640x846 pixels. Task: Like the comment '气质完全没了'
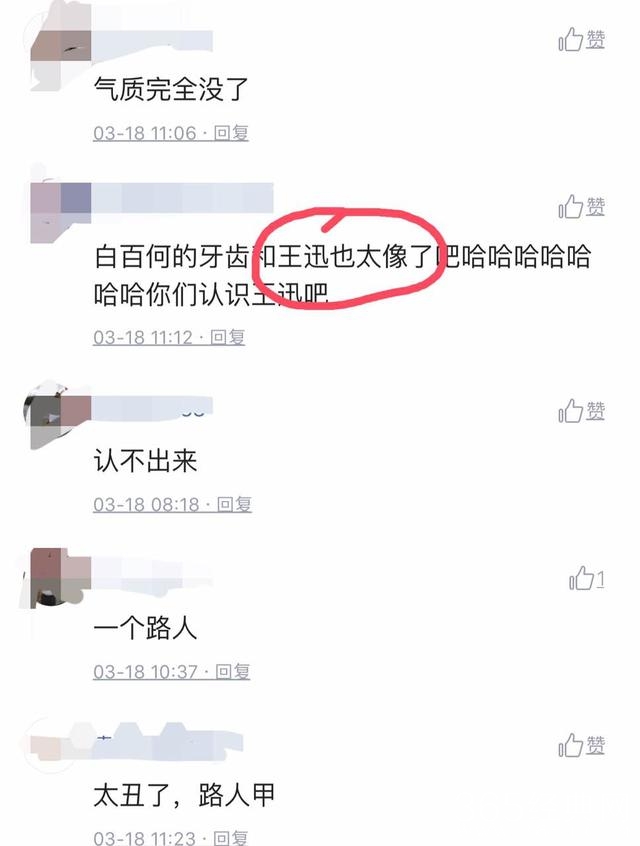[x=581, y=40]
